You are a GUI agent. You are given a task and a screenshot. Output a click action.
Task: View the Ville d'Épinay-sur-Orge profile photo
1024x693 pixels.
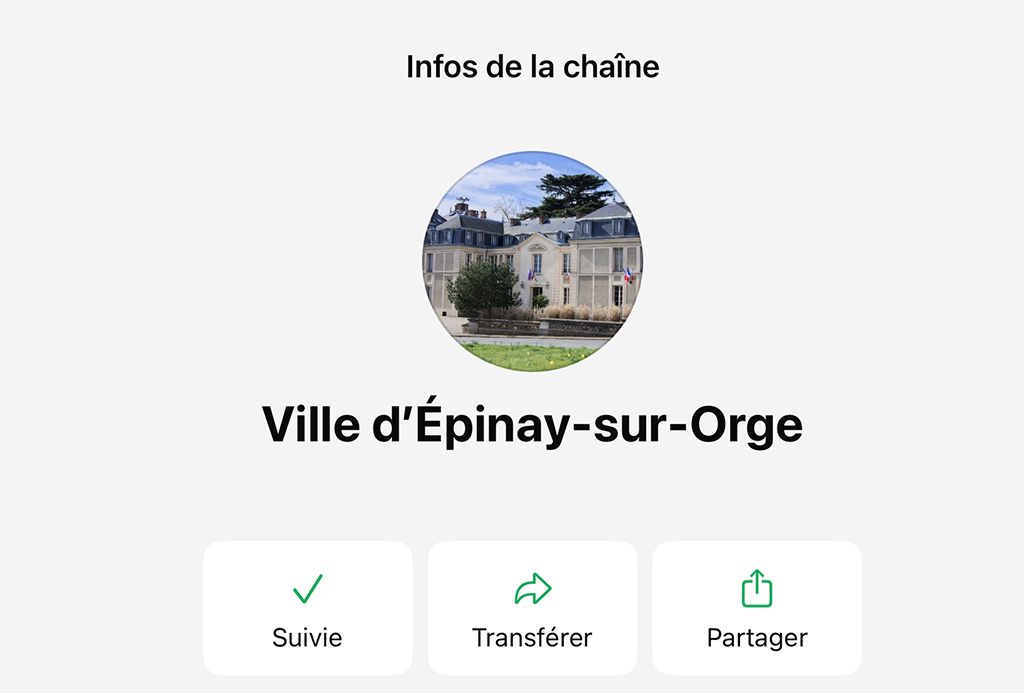[x=532, y=262]
